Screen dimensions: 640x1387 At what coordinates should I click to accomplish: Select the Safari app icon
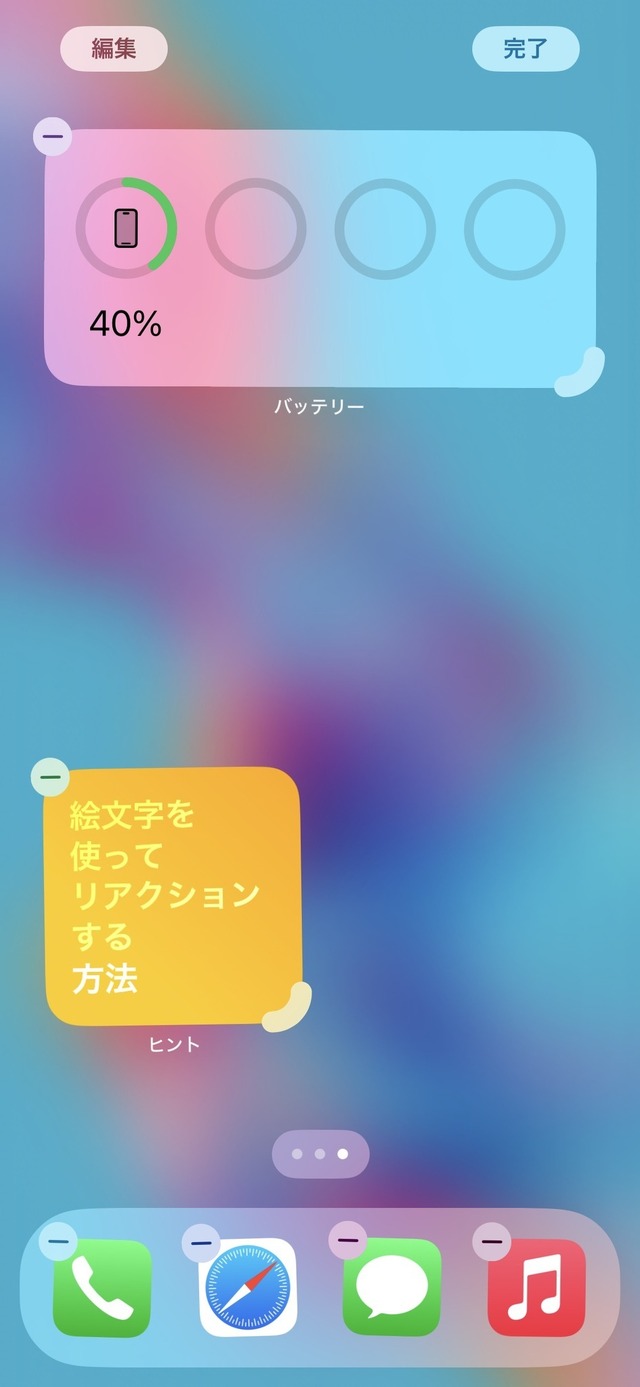[x=248, y=1288]
